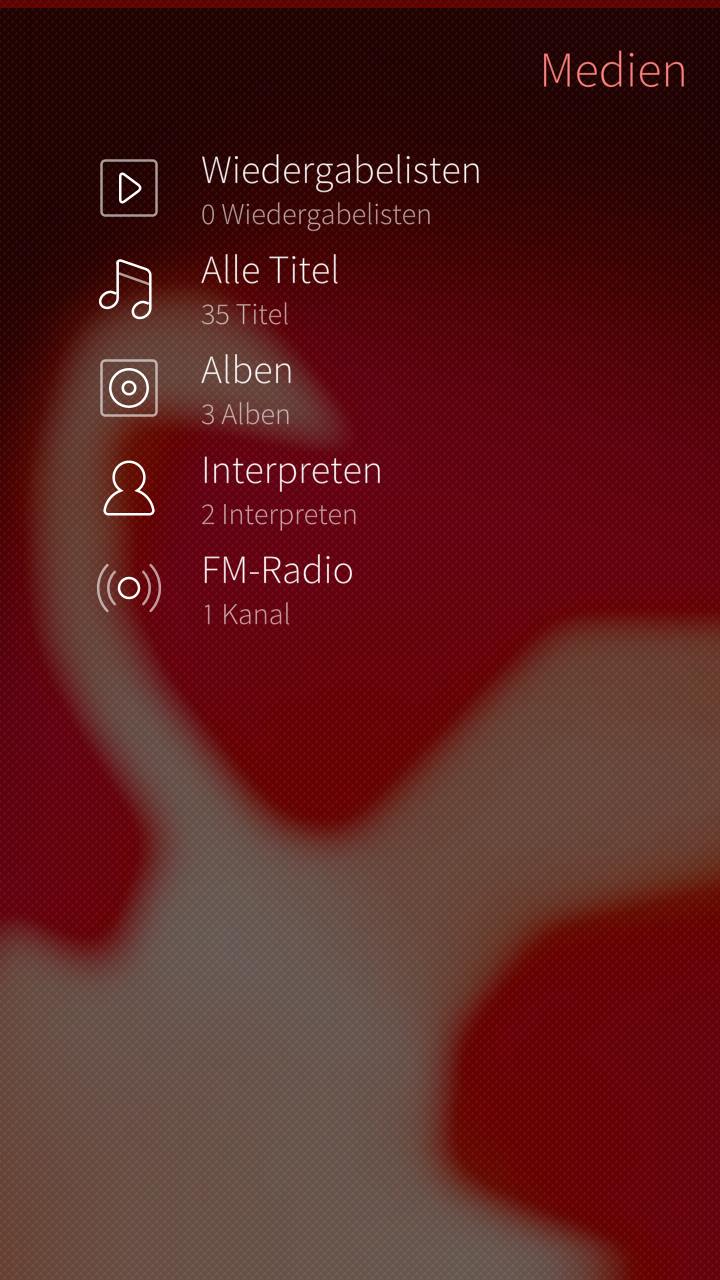Open FM-Radio
The image size is (720, 1280).
pos(360,588)
